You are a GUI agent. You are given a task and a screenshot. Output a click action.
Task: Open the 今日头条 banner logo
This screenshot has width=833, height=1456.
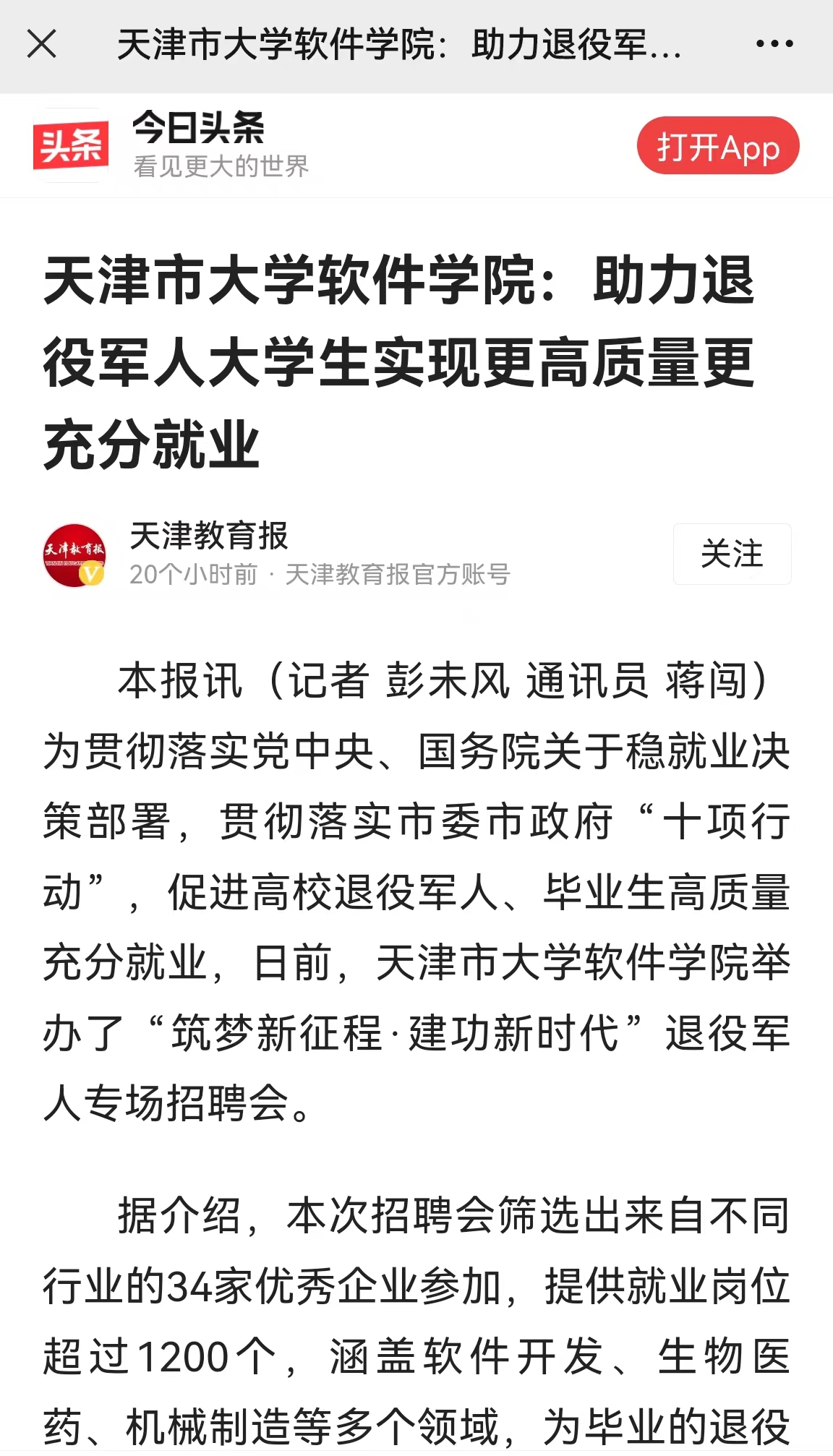pos(71,146)
